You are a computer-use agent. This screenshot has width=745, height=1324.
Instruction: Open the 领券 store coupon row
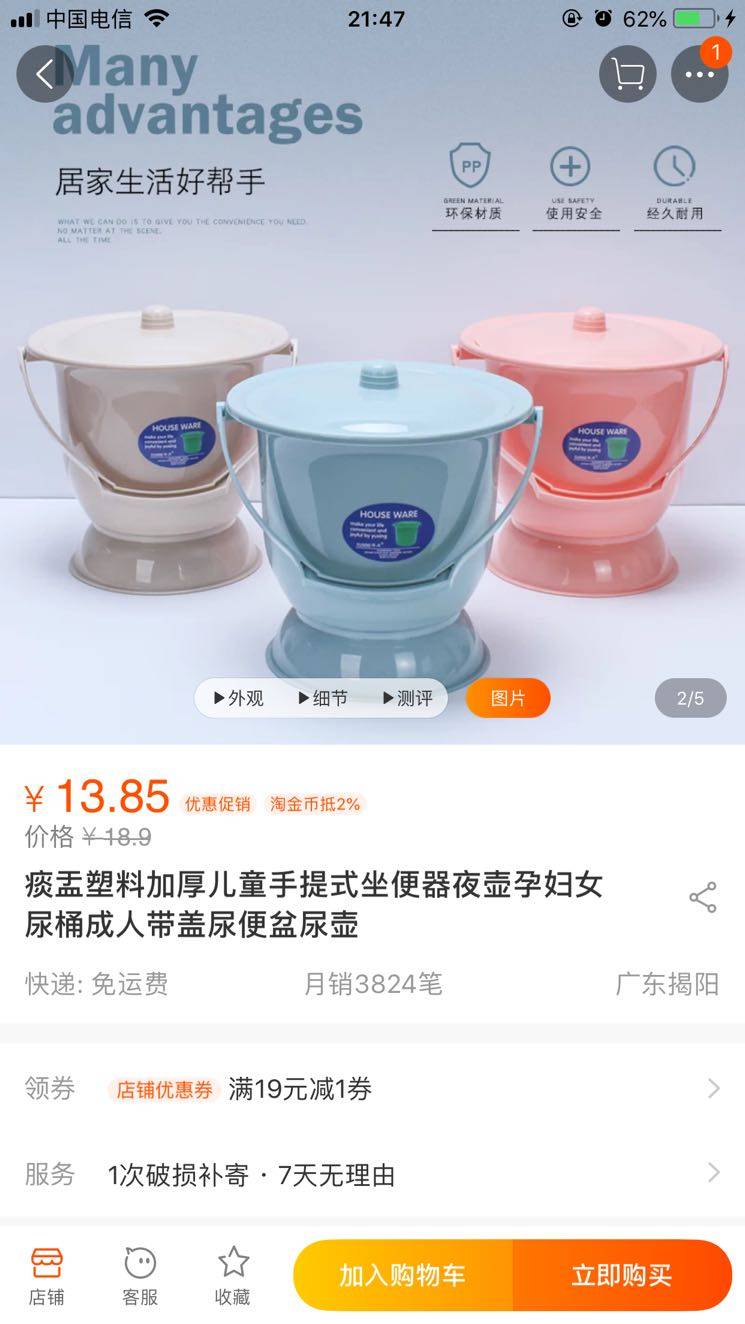(372, 1089)
